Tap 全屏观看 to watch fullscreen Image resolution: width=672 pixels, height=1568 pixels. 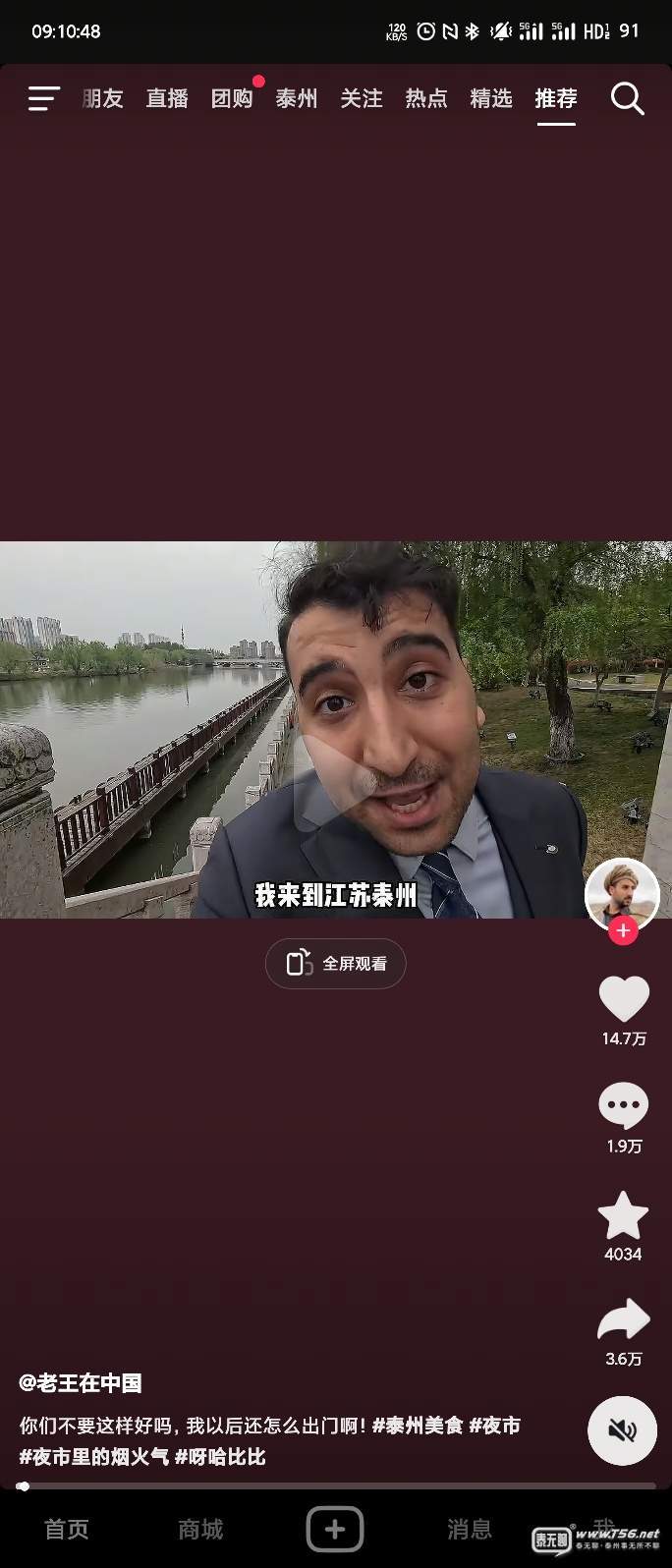click(336, 964)
